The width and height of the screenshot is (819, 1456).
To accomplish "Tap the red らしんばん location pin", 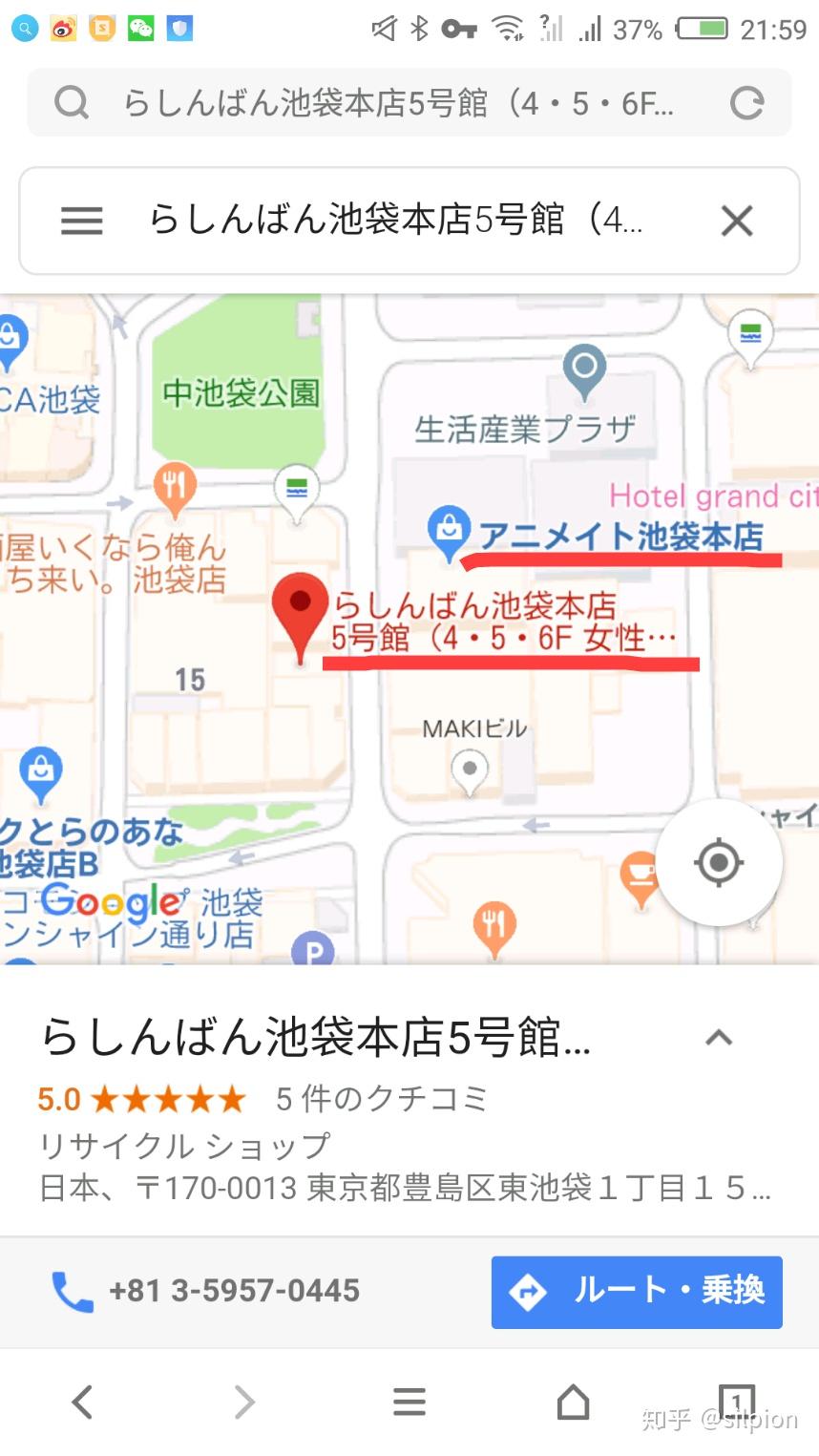I will pos(301,611).
